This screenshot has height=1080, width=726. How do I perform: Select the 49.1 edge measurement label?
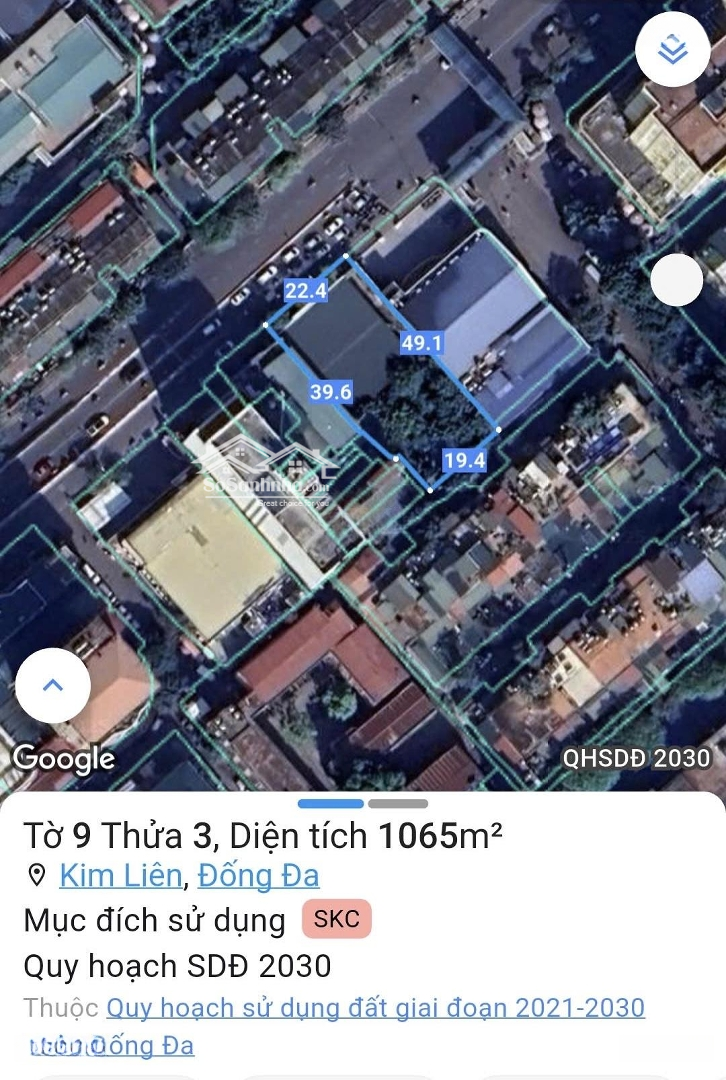tap(421, 341)
